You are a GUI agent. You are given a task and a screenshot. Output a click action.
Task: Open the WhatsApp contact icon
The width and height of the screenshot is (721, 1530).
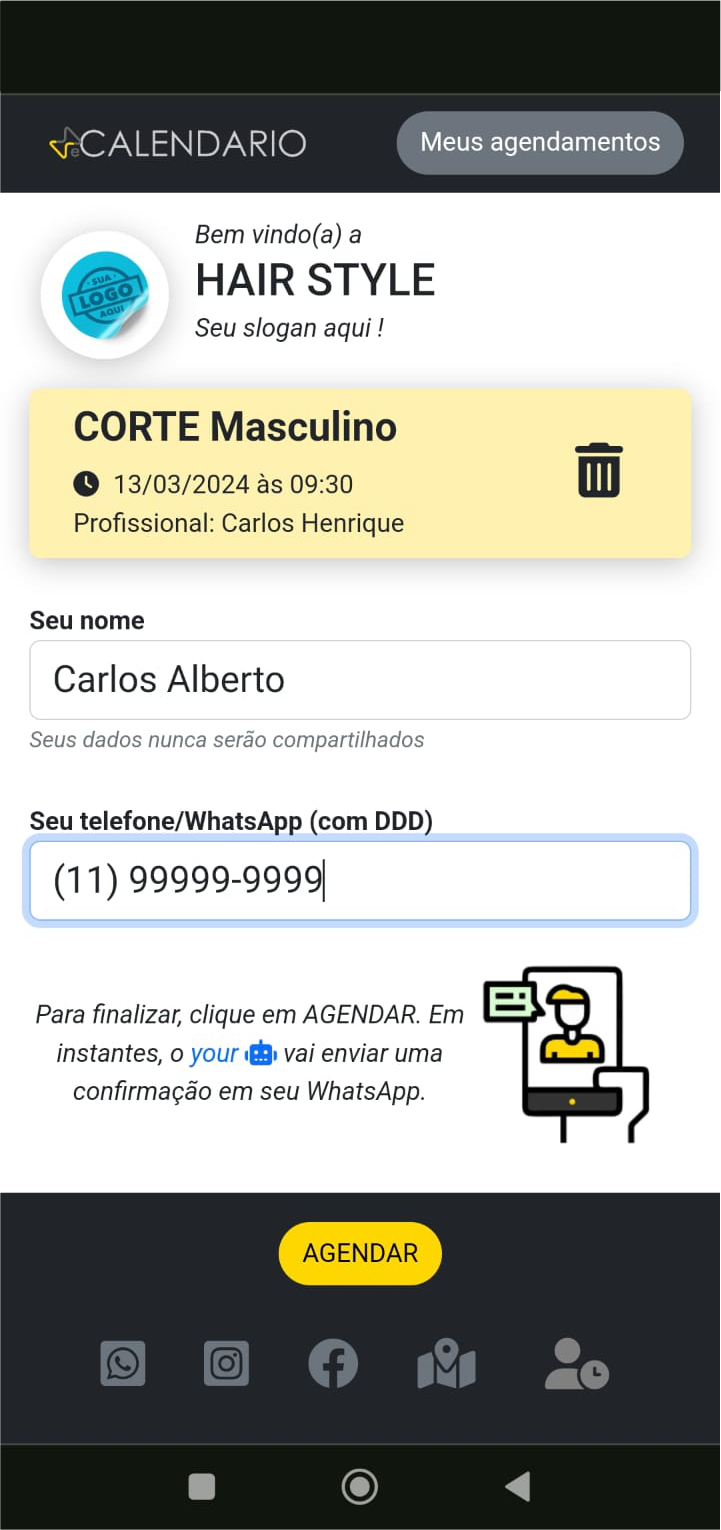(x=123, y=1364)
